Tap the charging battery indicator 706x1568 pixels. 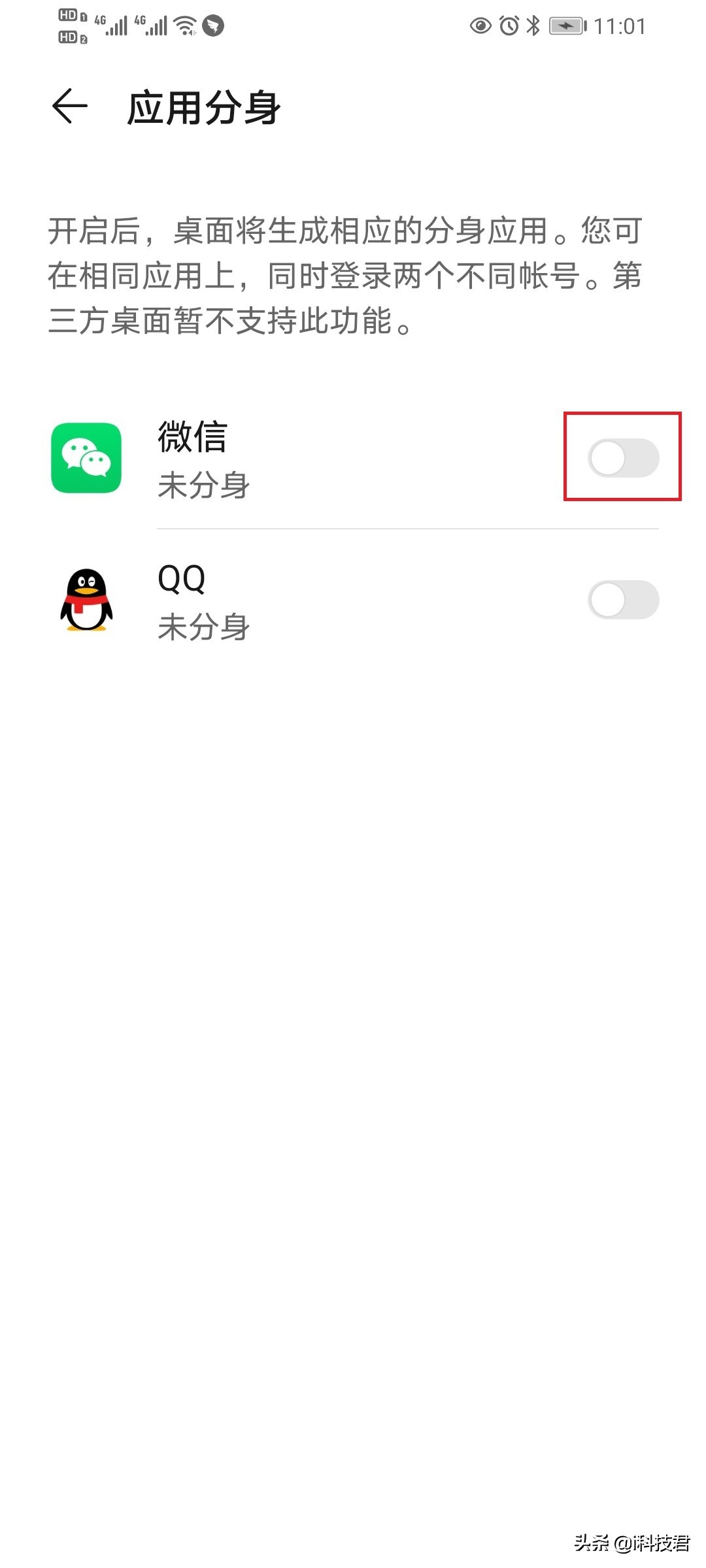pyautogui.click(x=566, y=26)
